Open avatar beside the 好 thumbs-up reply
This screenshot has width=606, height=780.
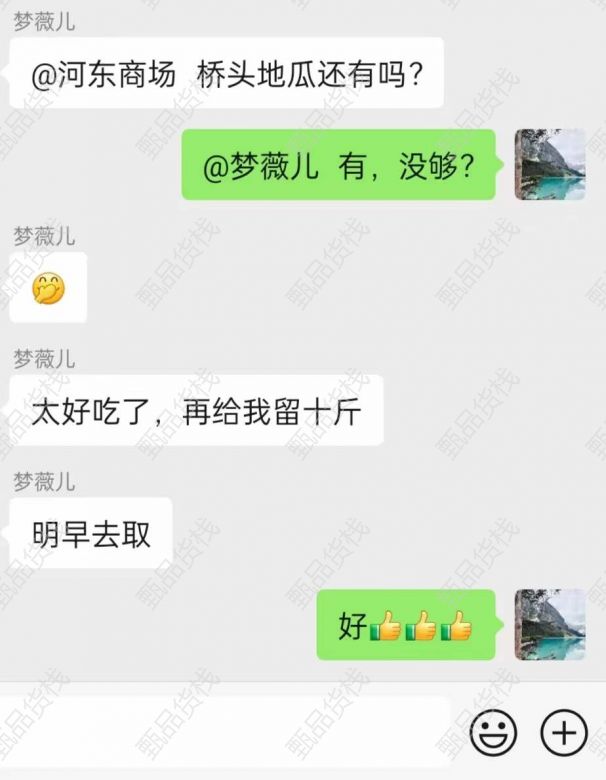(550, 625)
